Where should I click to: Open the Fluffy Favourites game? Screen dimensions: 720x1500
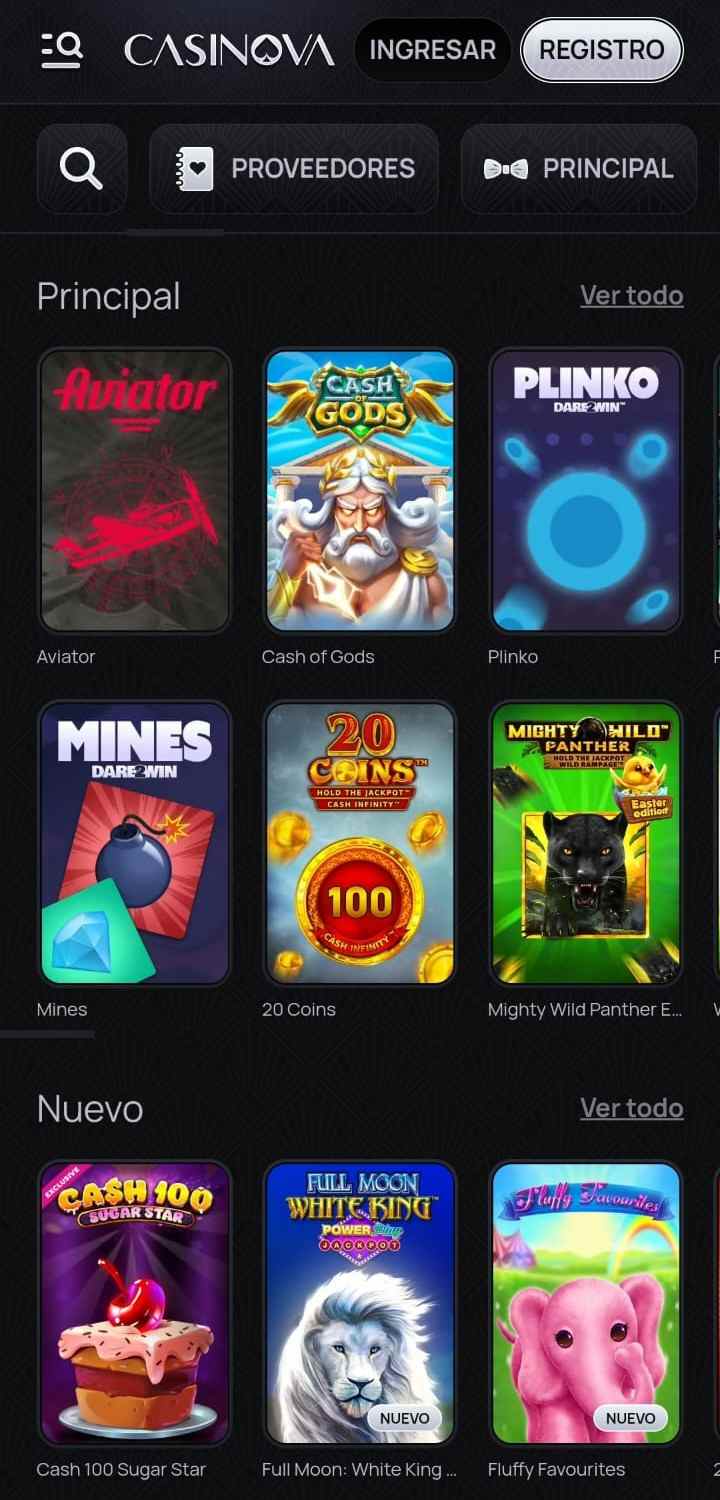coord(586,1303)
